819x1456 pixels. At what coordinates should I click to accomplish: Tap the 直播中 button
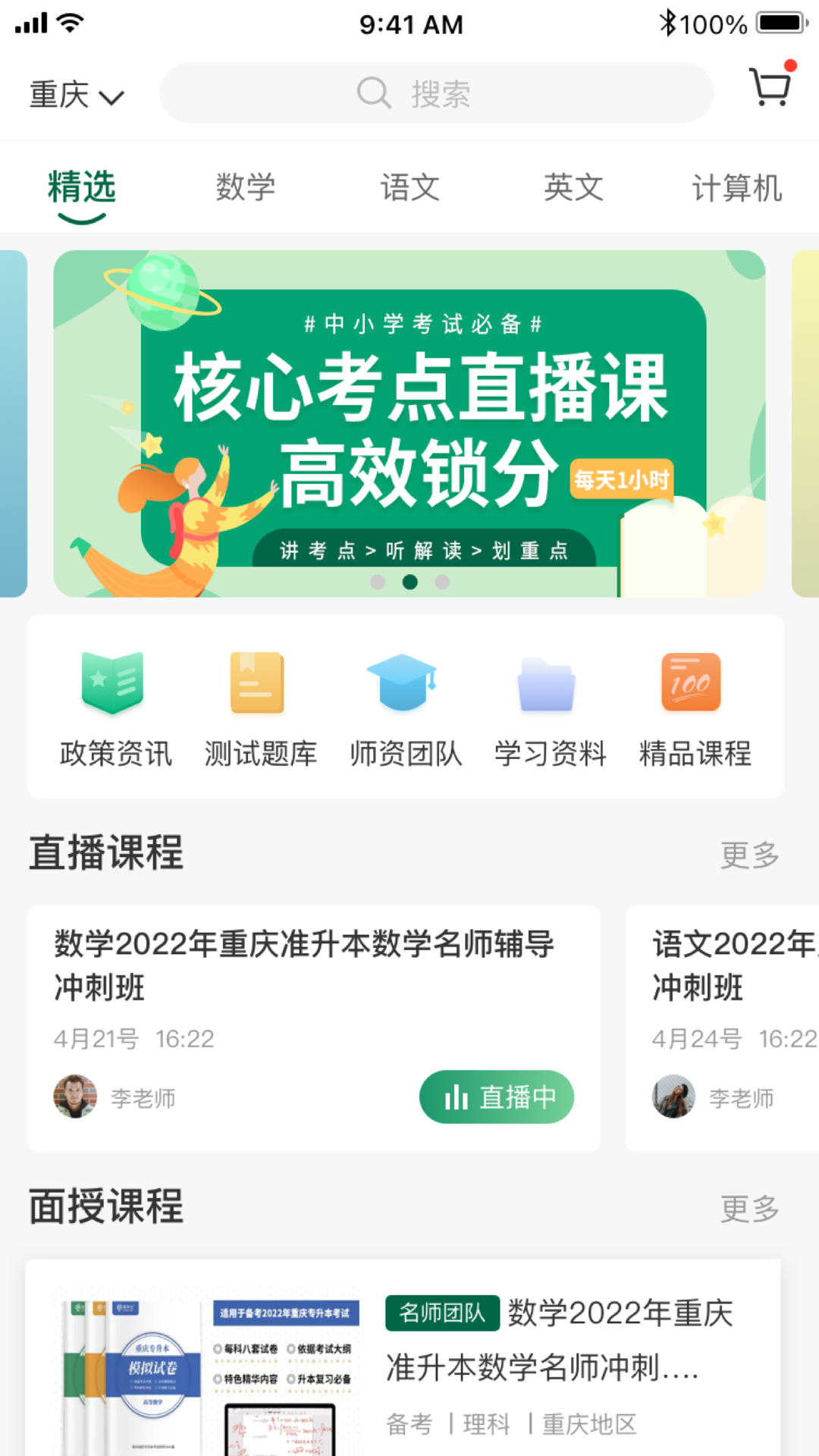coord(496,1097)
